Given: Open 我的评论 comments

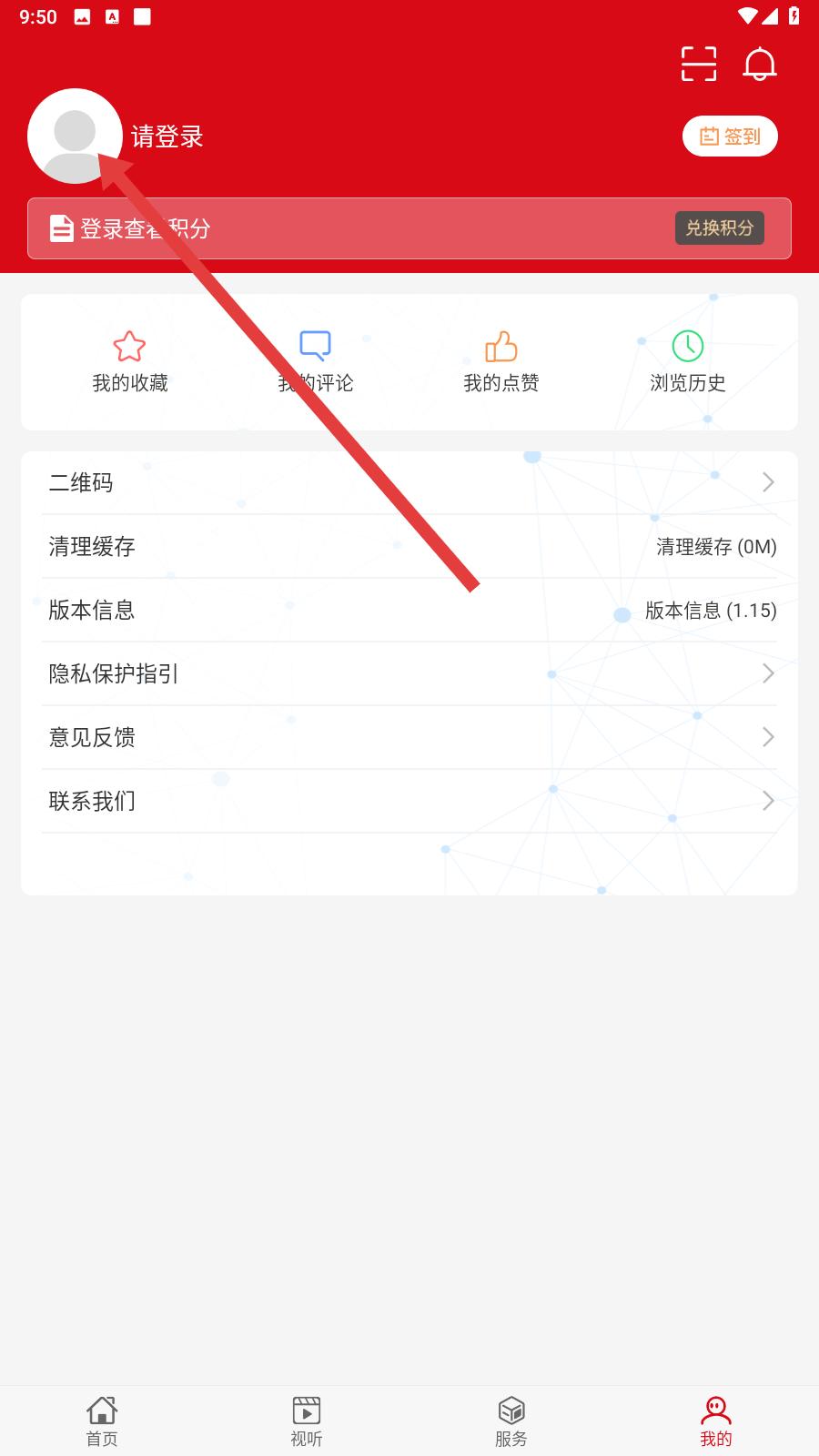Looking at the screenshot, I should [x=315, y=362].
